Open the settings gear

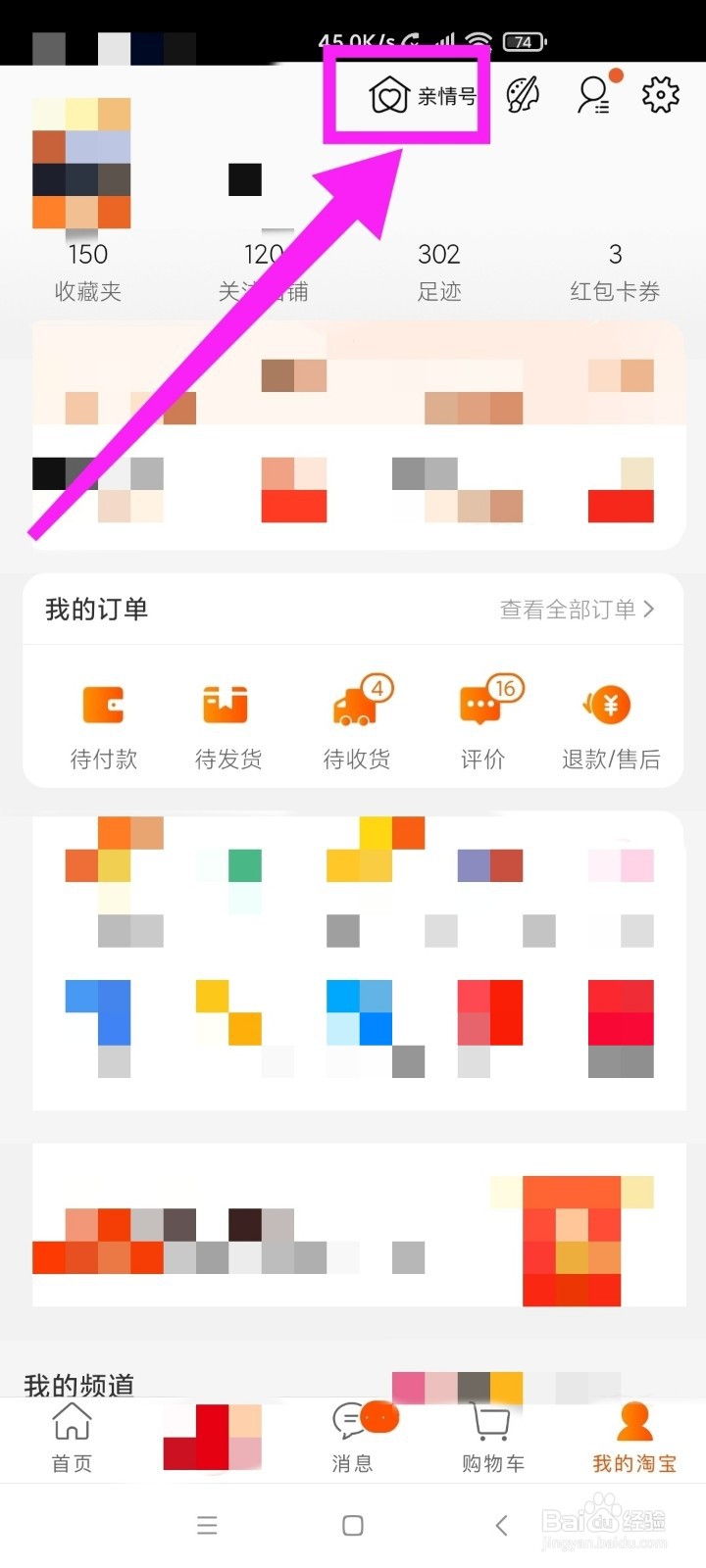point(661,95)
